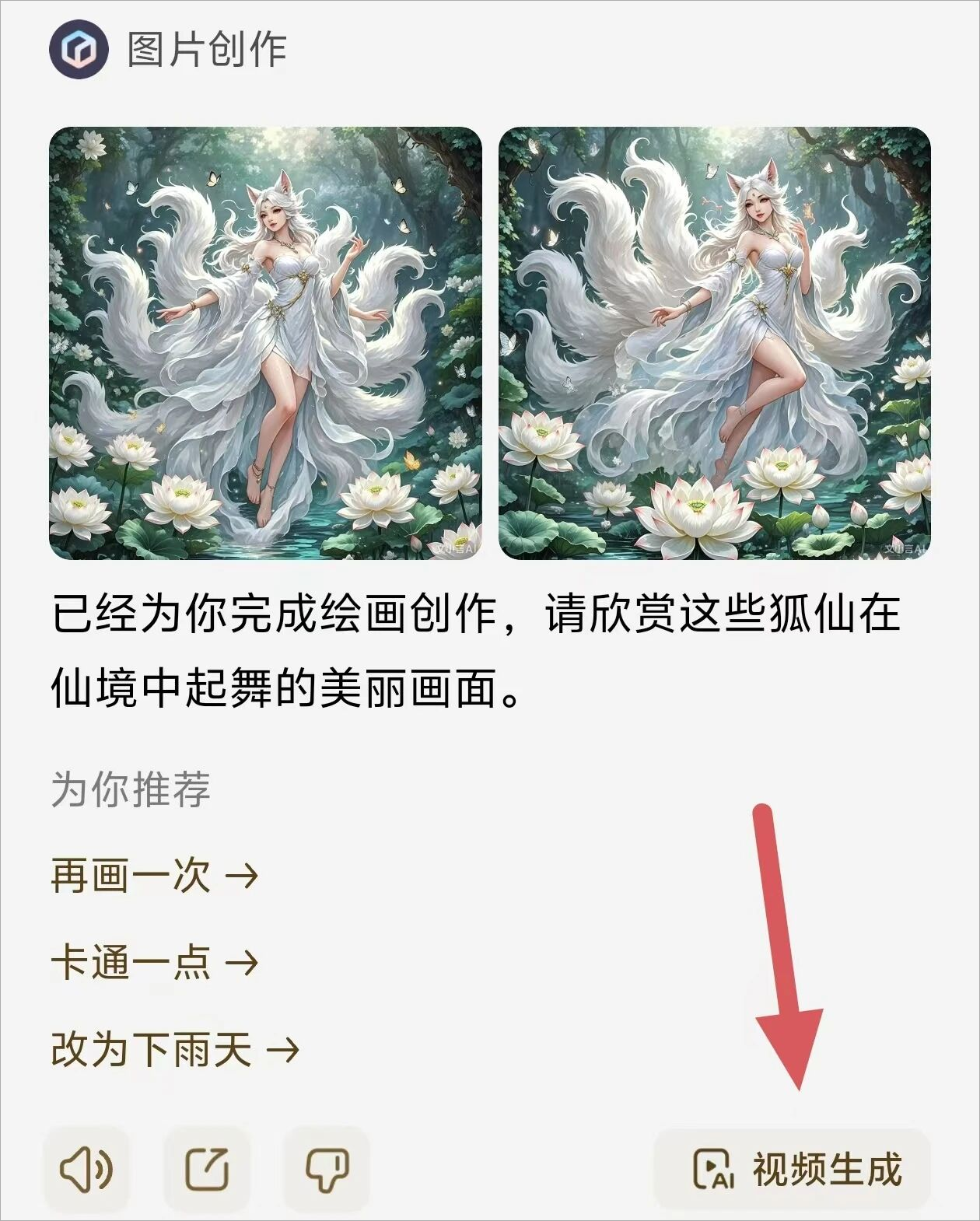Select the 卡通一点 suggestion

click(154, 963)
